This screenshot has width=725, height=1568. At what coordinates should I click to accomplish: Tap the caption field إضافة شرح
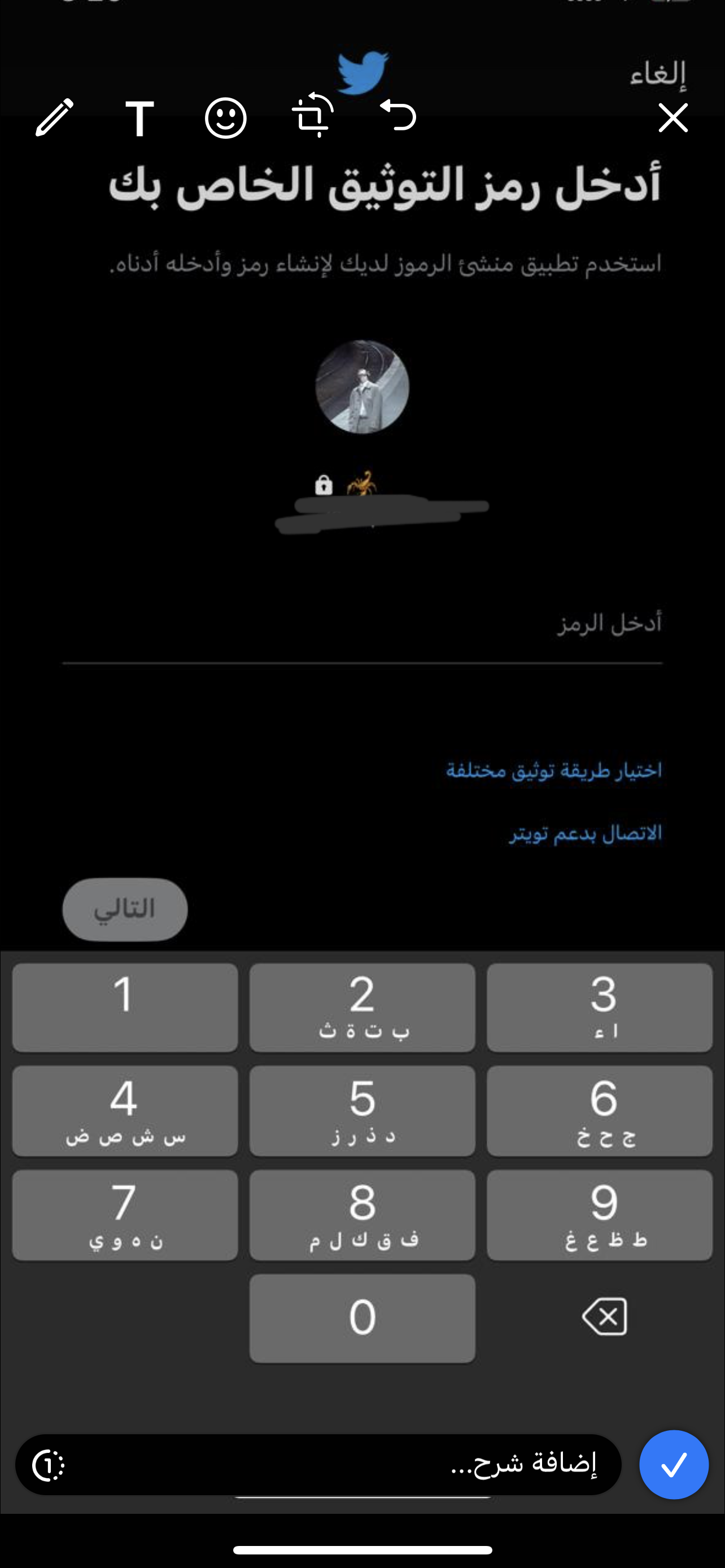pyautogui.click(x=341, y=1465)
